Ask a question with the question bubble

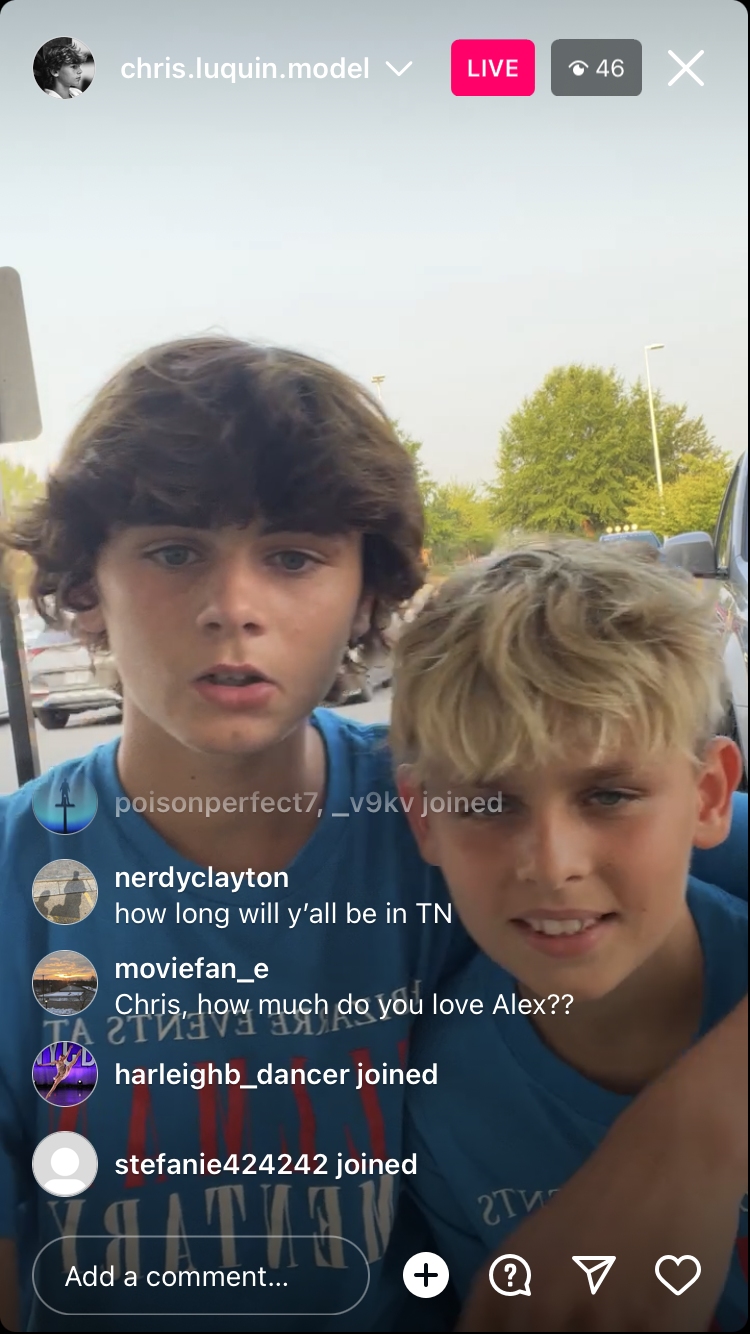click(x=510, y=1276)
